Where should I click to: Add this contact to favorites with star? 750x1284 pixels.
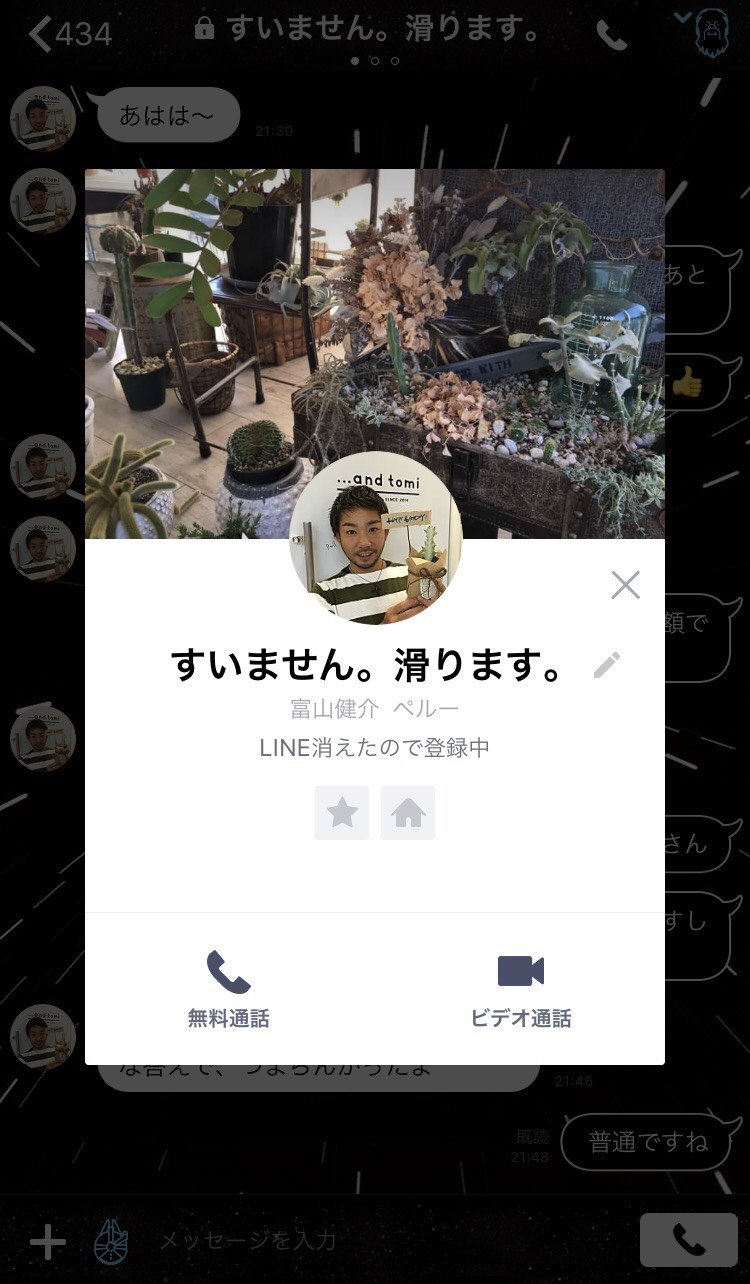tap(342, 813)
